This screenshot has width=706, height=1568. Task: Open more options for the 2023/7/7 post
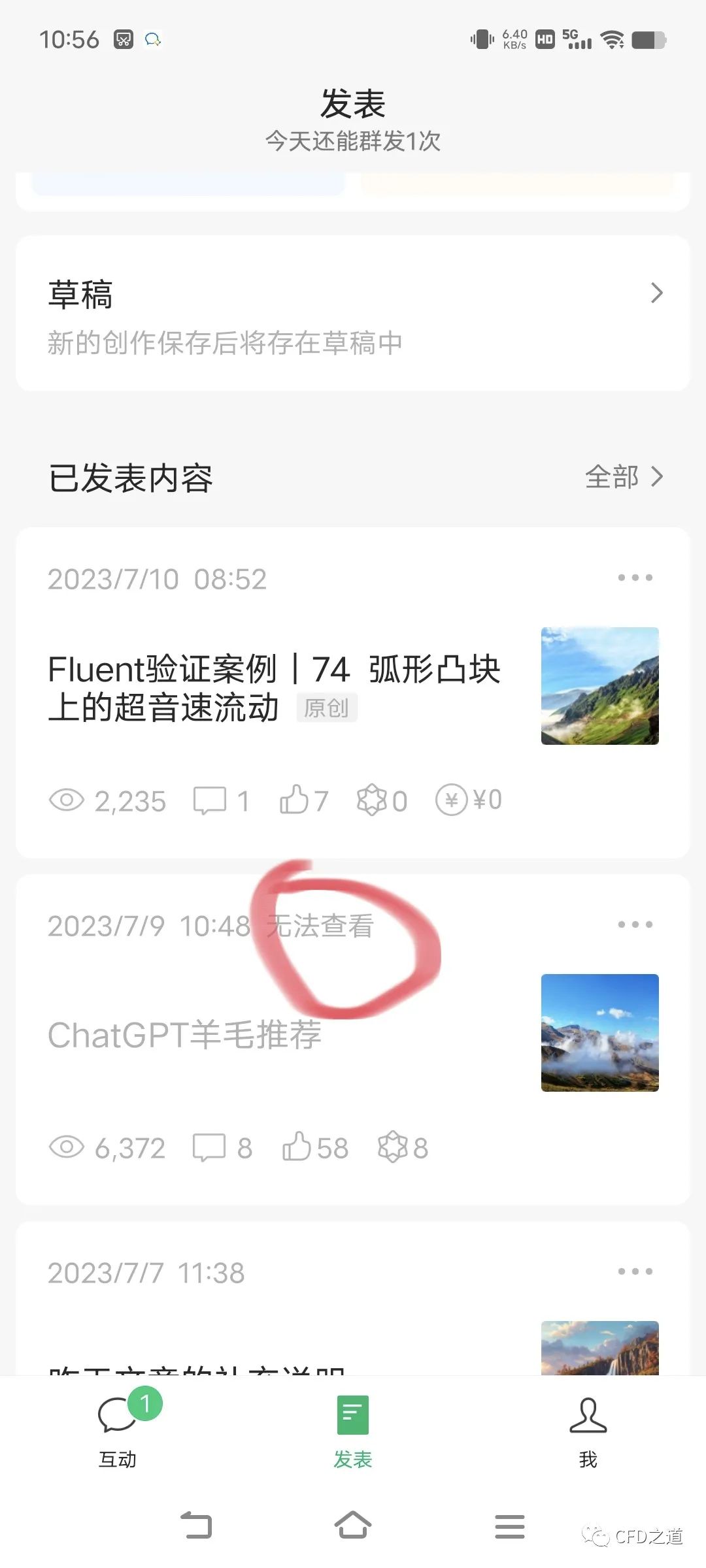[x=635, y=1271]
